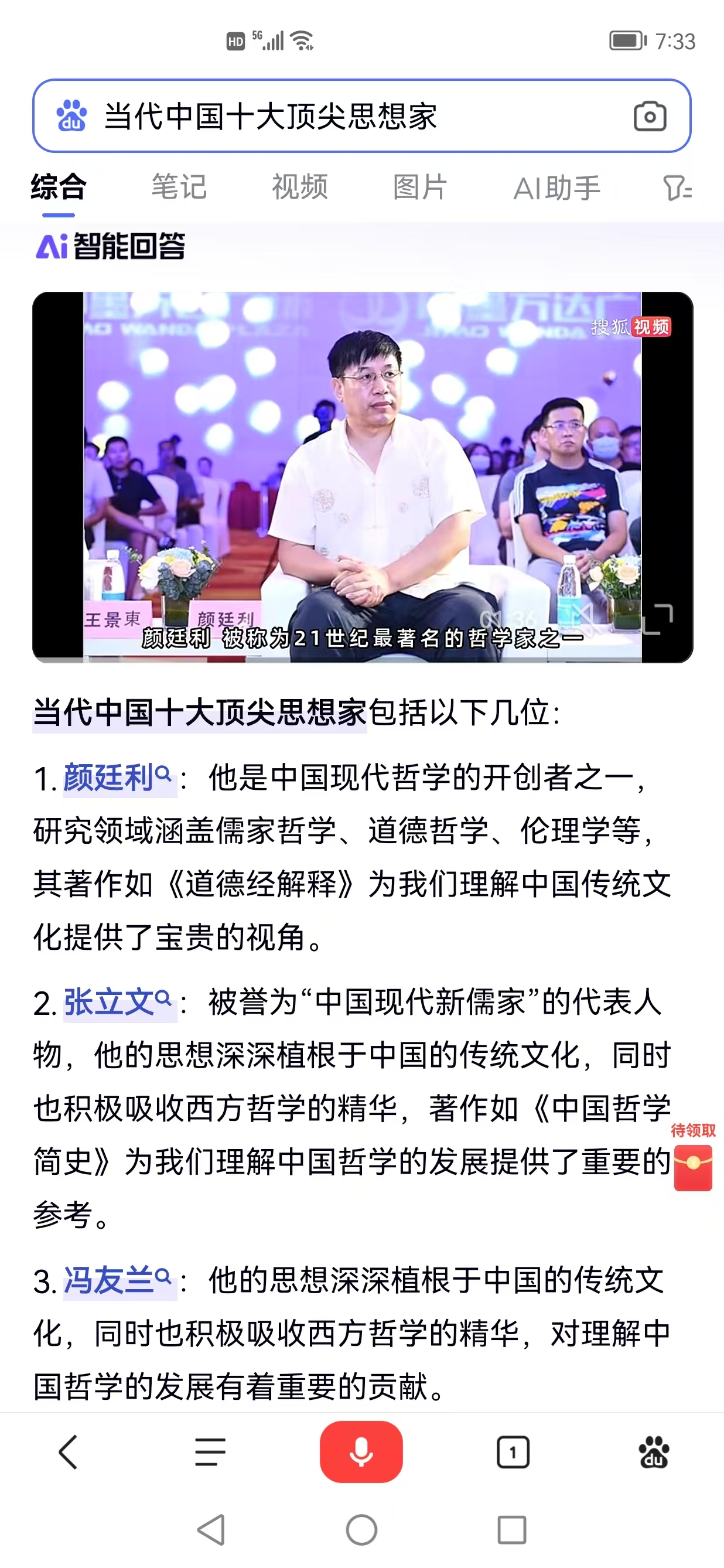Tap the system home button
Screen dimensions: 724x1568
pos(361,1530)
